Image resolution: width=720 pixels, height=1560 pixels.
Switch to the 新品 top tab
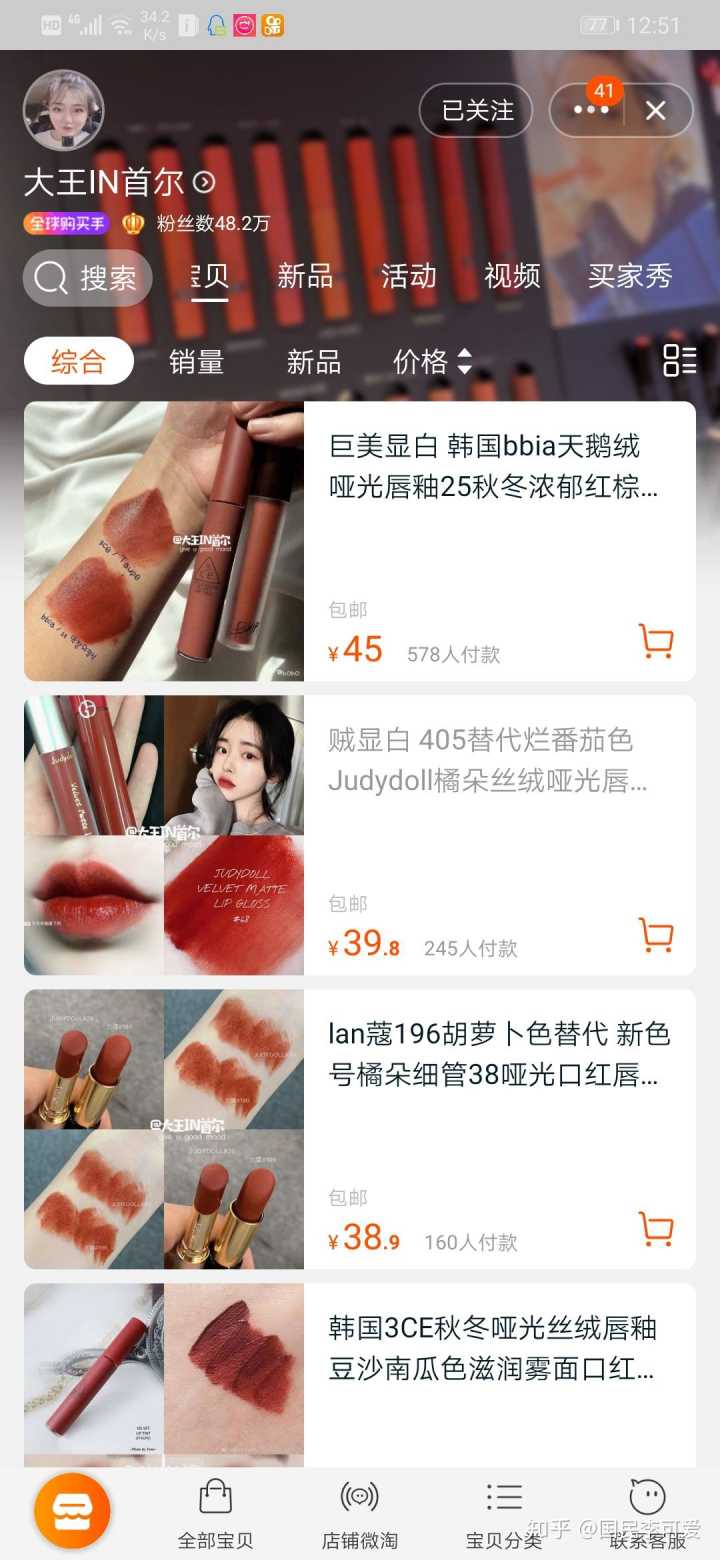click(305, 276)
